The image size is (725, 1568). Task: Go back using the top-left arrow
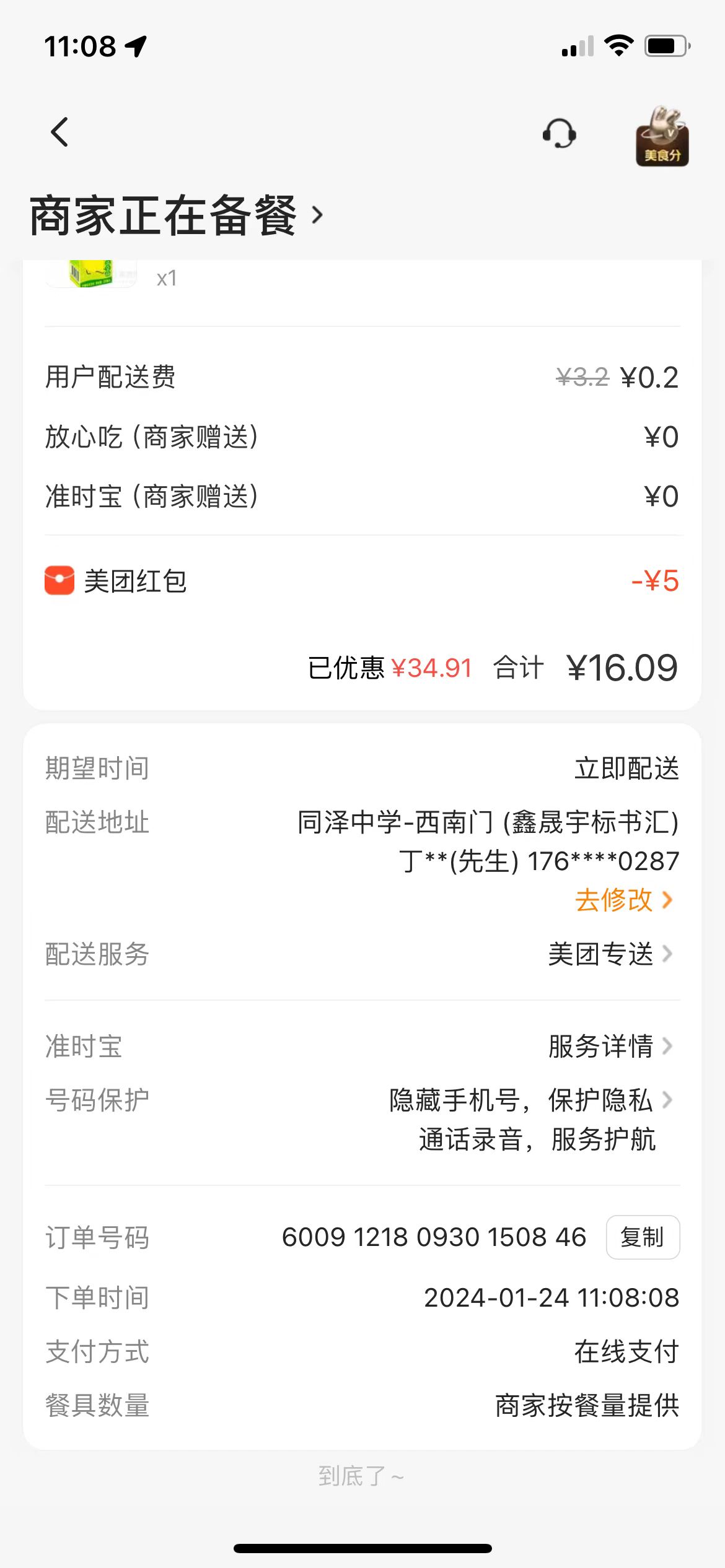coord(59,132)
